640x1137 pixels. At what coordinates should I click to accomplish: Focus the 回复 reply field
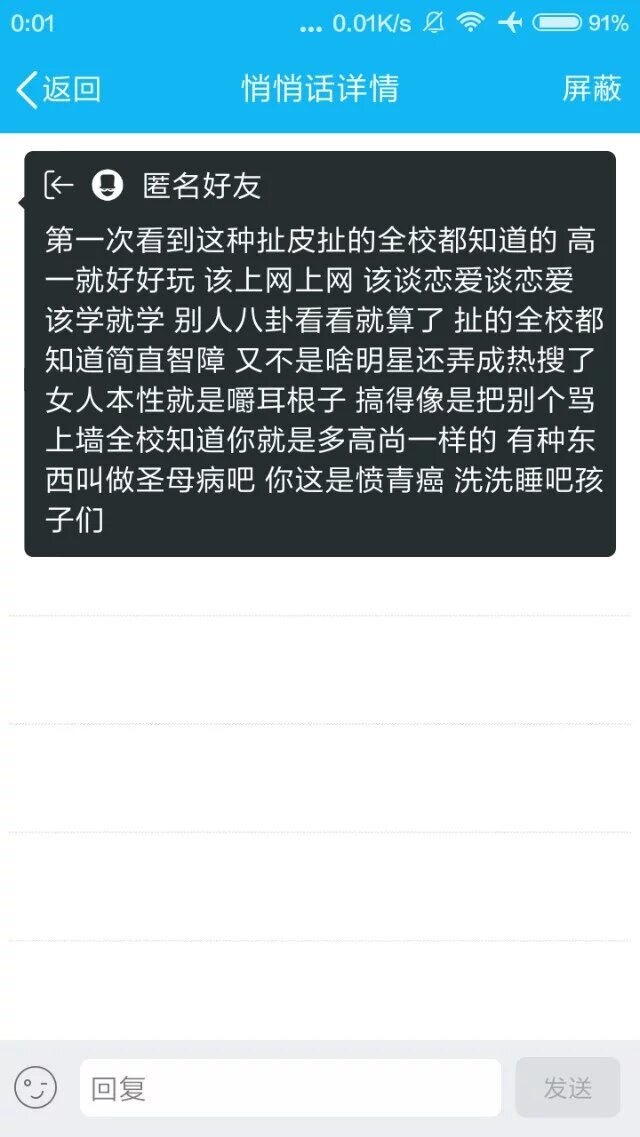290,1087
